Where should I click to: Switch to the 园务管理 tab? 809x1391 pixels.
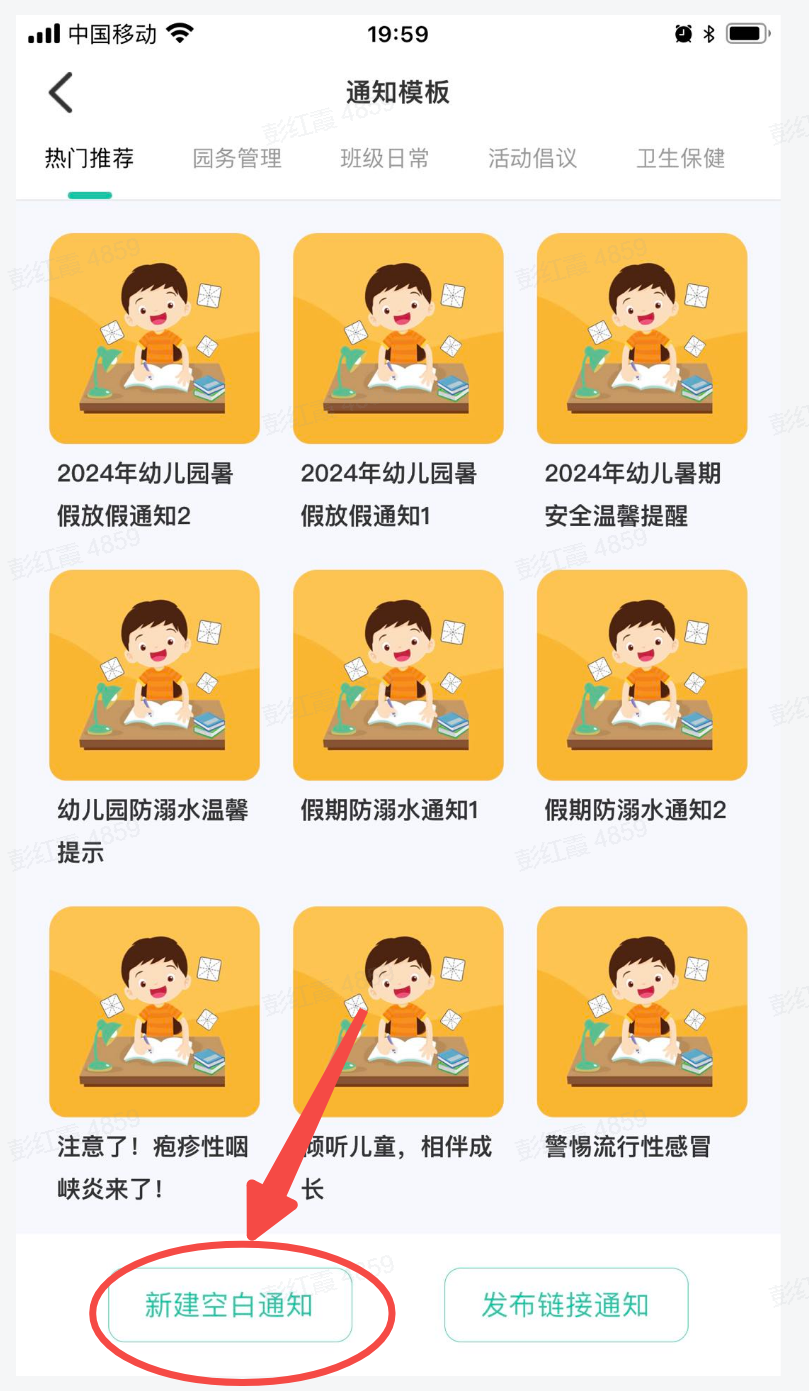[237, 158]
